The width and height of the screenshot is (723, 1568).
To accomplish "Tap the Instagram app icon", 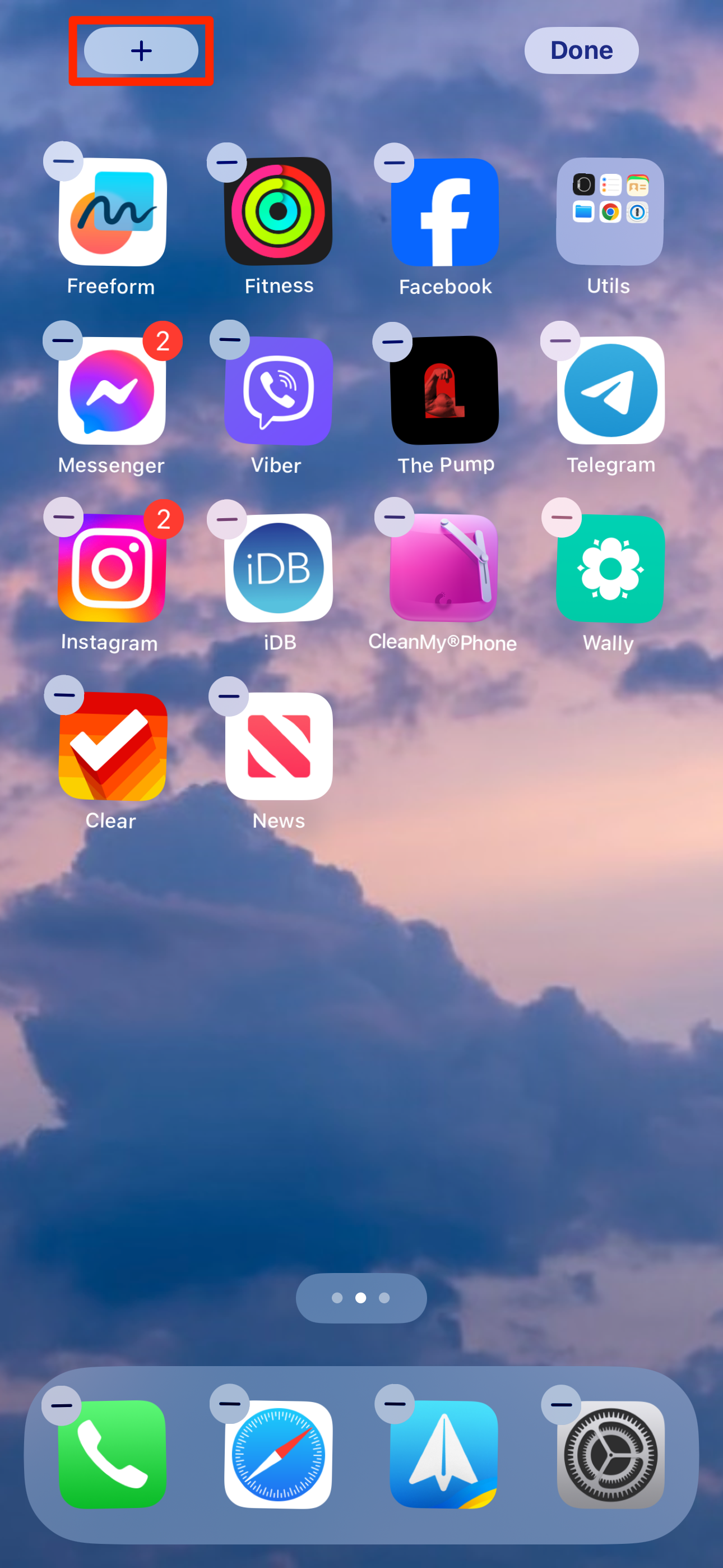I will (112, 569).
